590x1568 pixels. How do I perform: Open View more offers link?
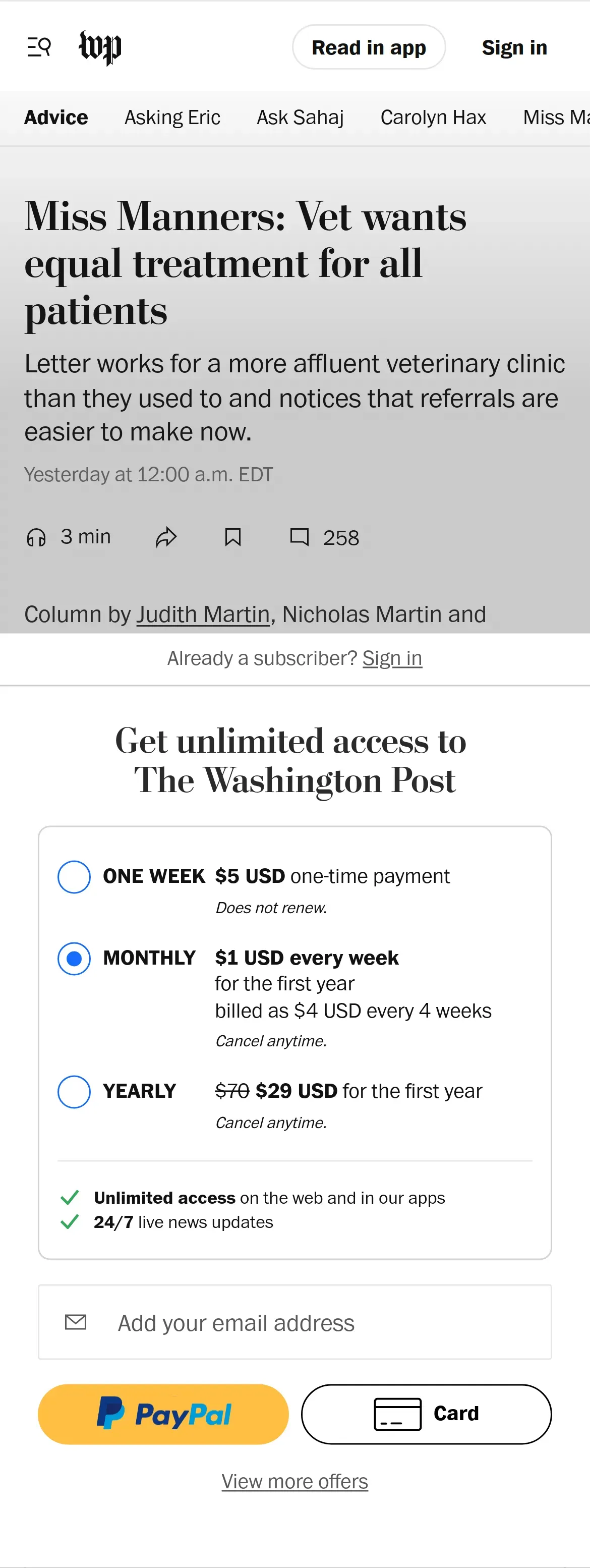295,1481
